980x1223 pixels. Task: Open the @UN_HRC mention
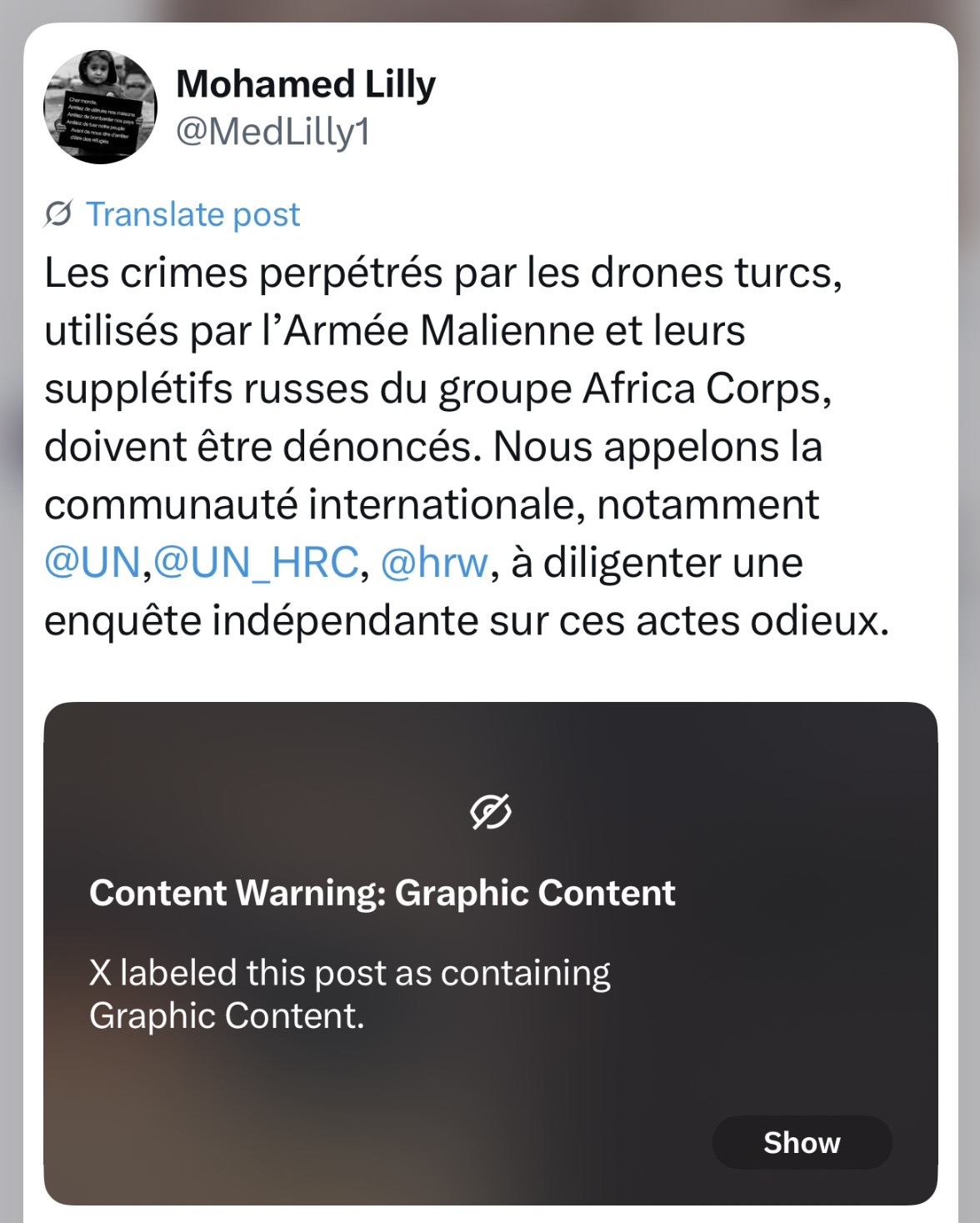(x=256, y=562)
